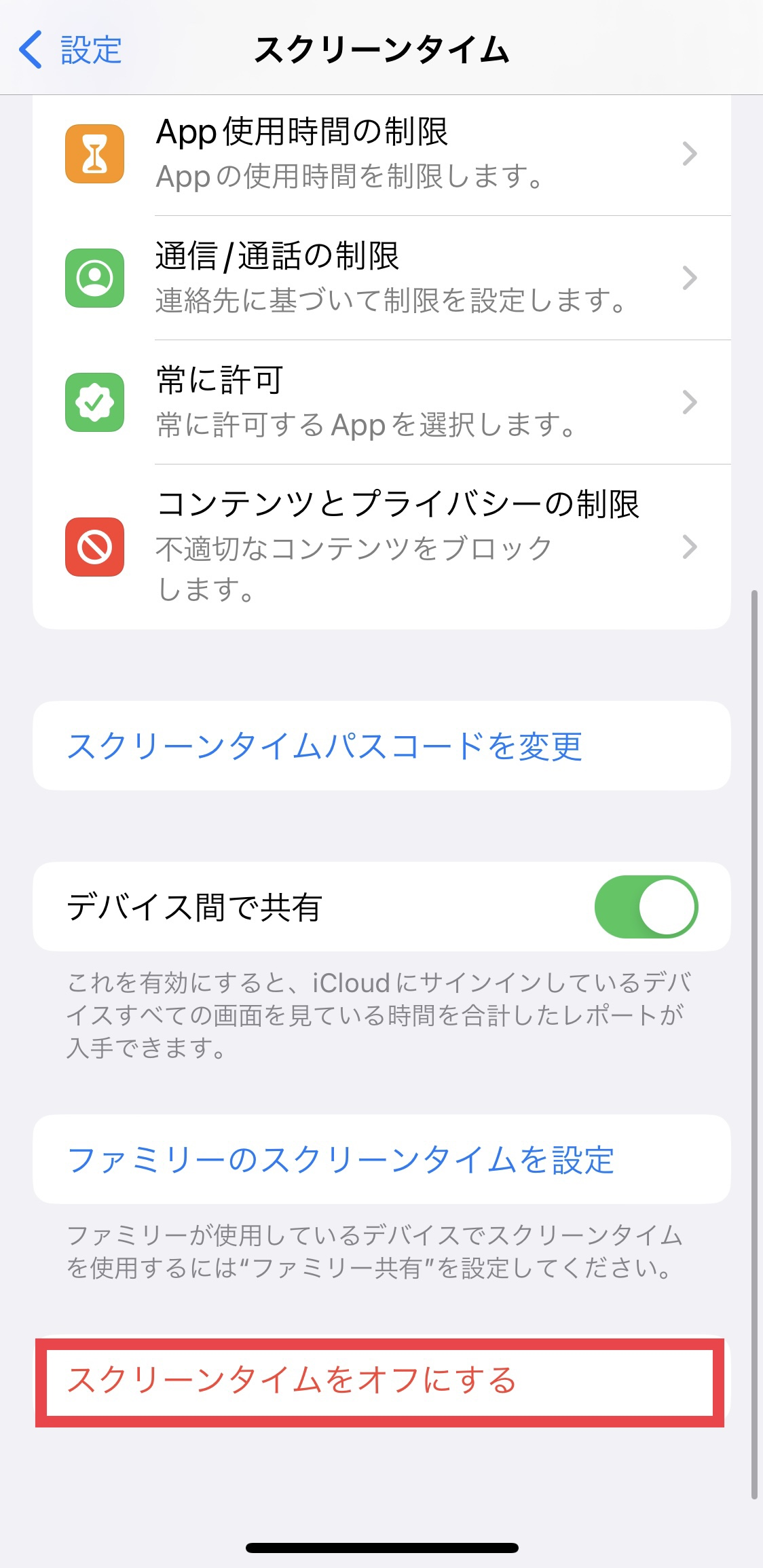Viewport: 763px width, 1568px height.
Task: Tap スクリーンタイムをオフにする
Action: pos(293,1381)
